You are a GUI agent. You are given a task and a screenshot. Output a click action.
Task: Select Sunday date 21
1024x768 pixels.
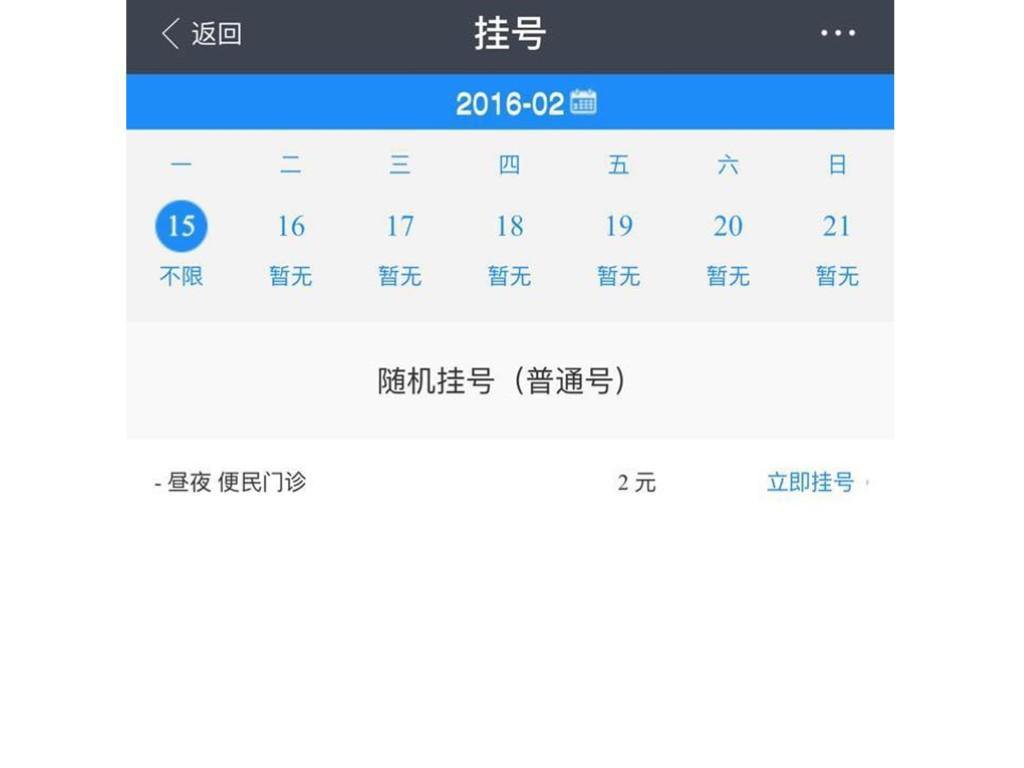coord(837,227)
